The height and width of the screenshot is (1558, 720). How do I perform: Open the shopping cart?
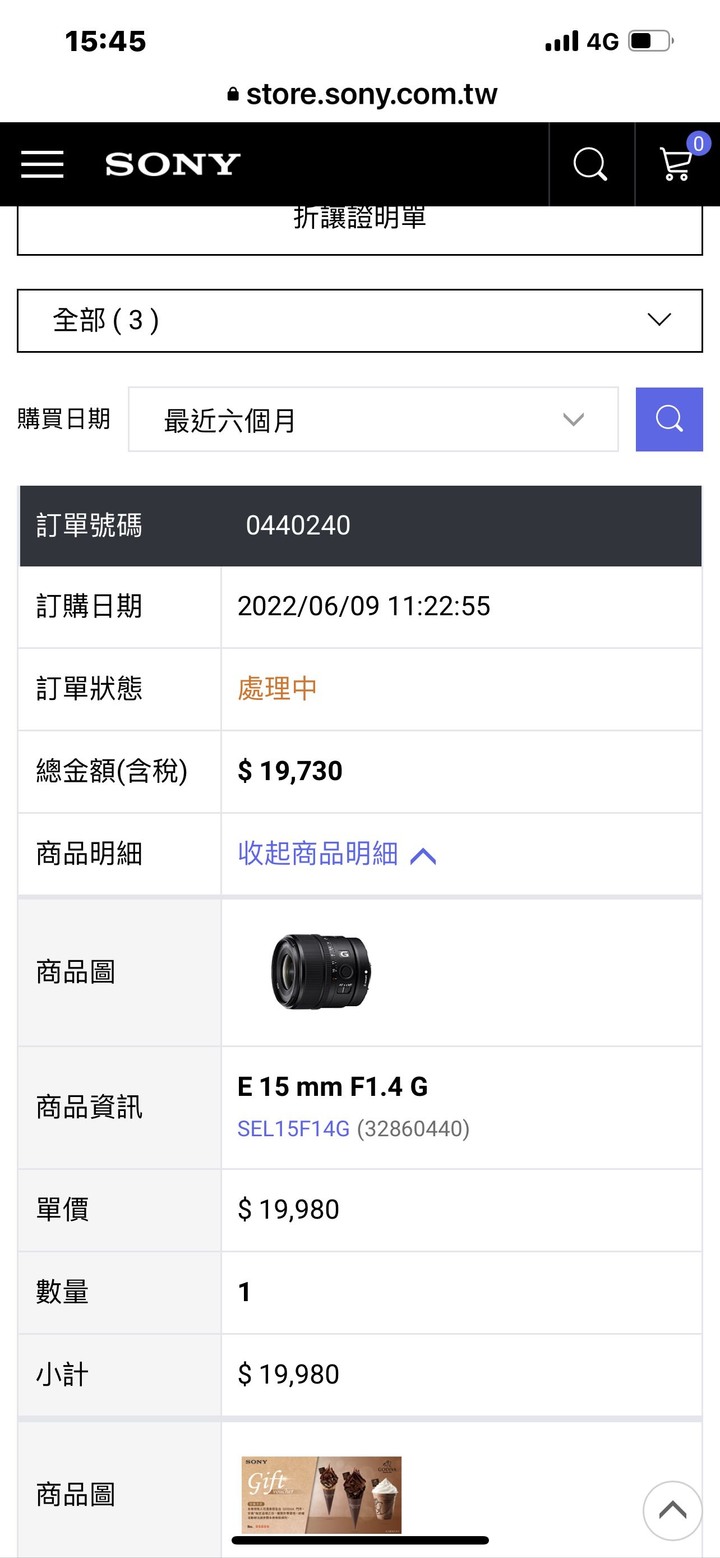coord(678,163)
